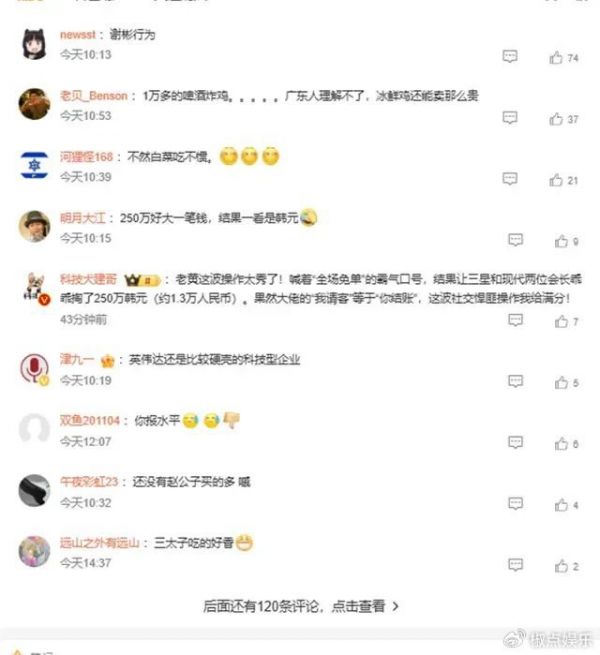Reply to 老贝_Benson's comment
Screen dimensions: 600x655
[x=510, y=119]
